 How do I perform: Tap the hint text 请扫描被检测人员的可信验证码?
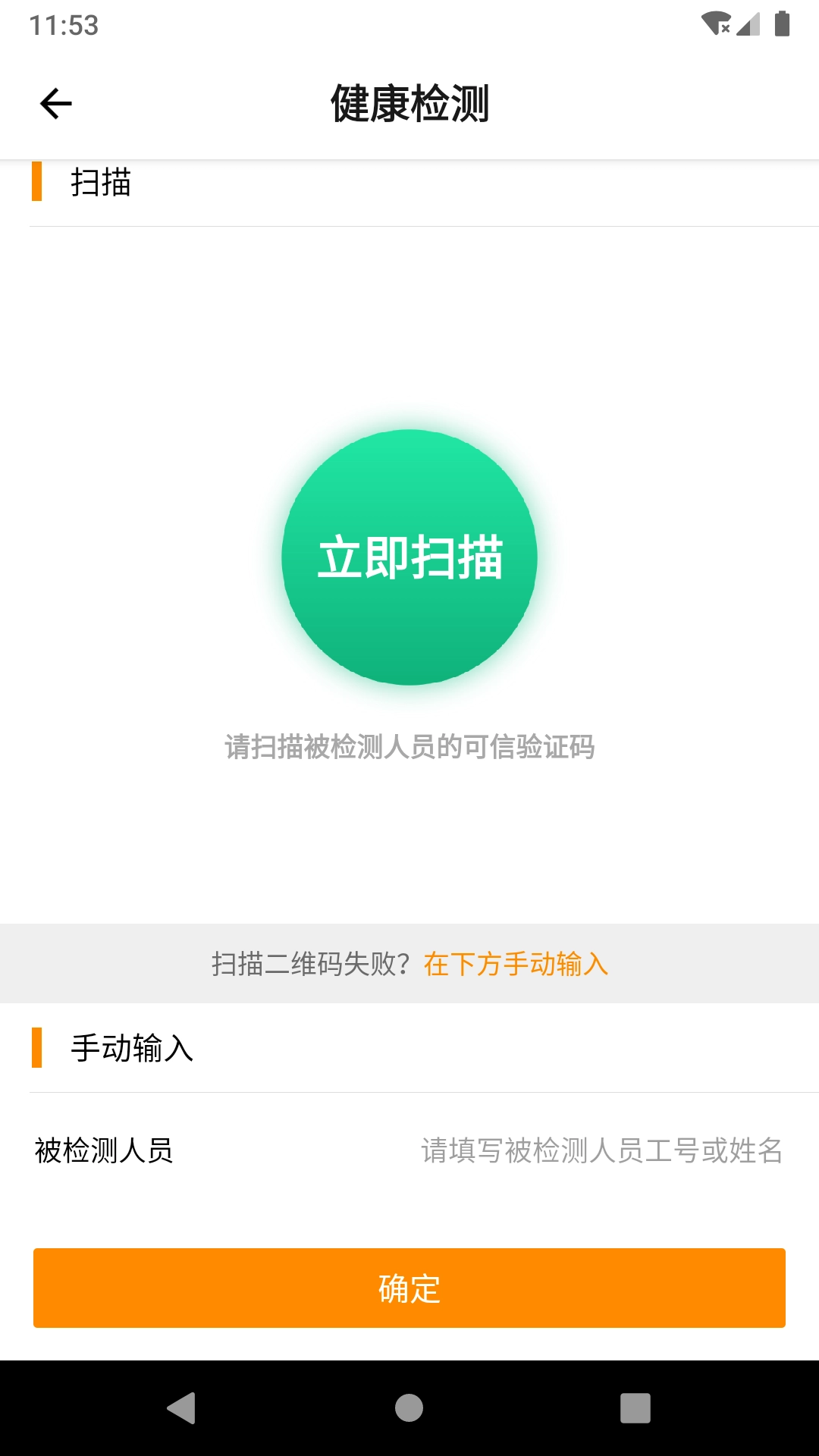[x=409, y=747]
